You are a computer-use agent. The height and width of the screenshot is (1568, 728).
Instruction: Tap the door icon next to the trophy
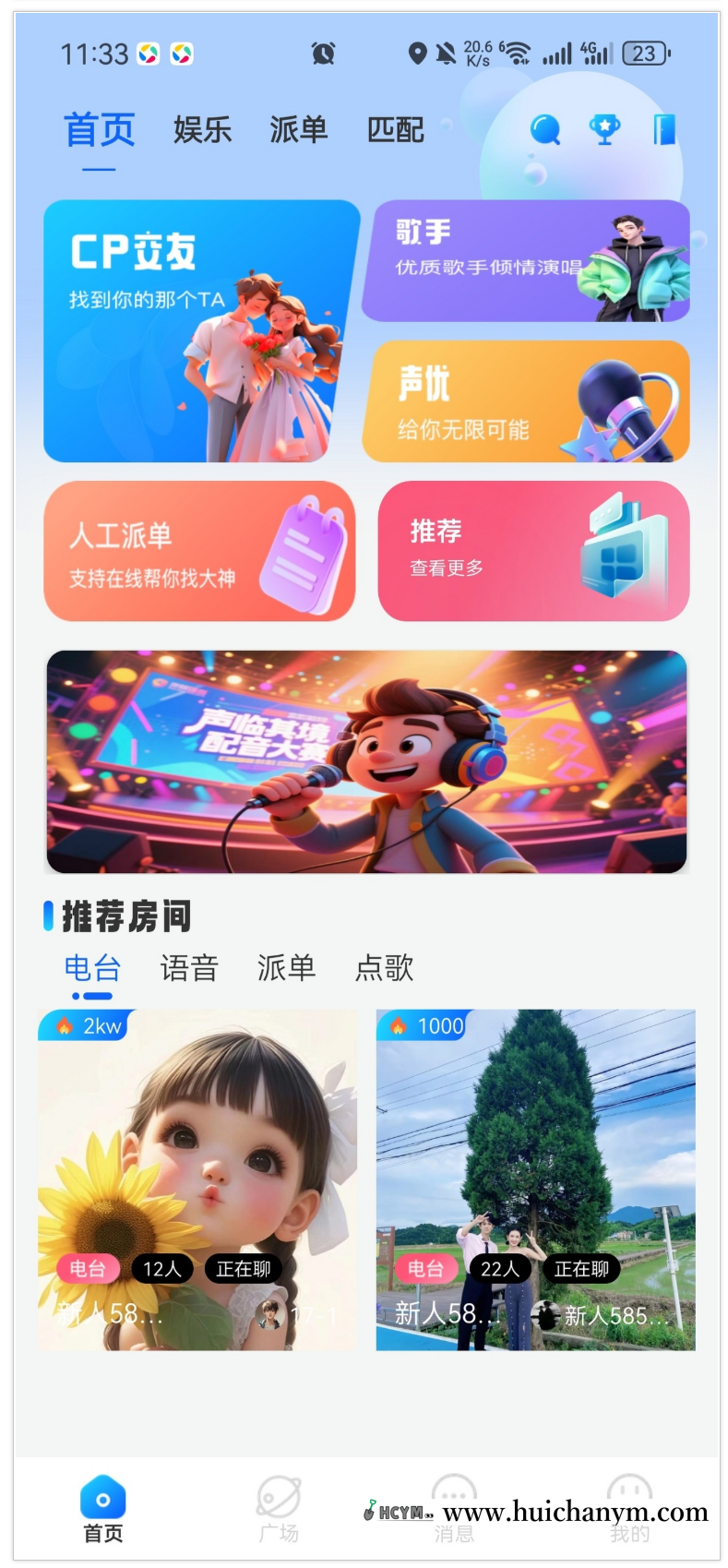666,130
